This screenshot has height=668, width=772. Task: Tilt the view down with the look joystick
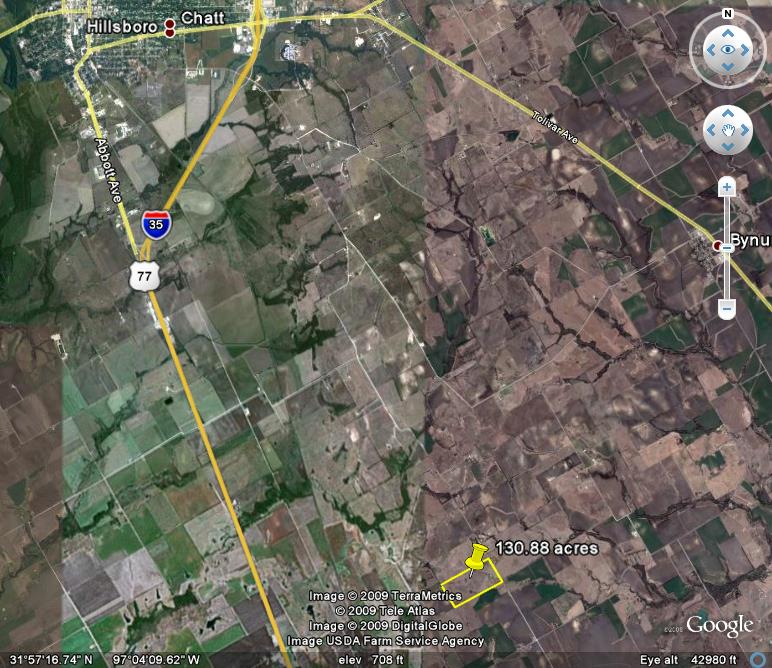tap(728, 68)
